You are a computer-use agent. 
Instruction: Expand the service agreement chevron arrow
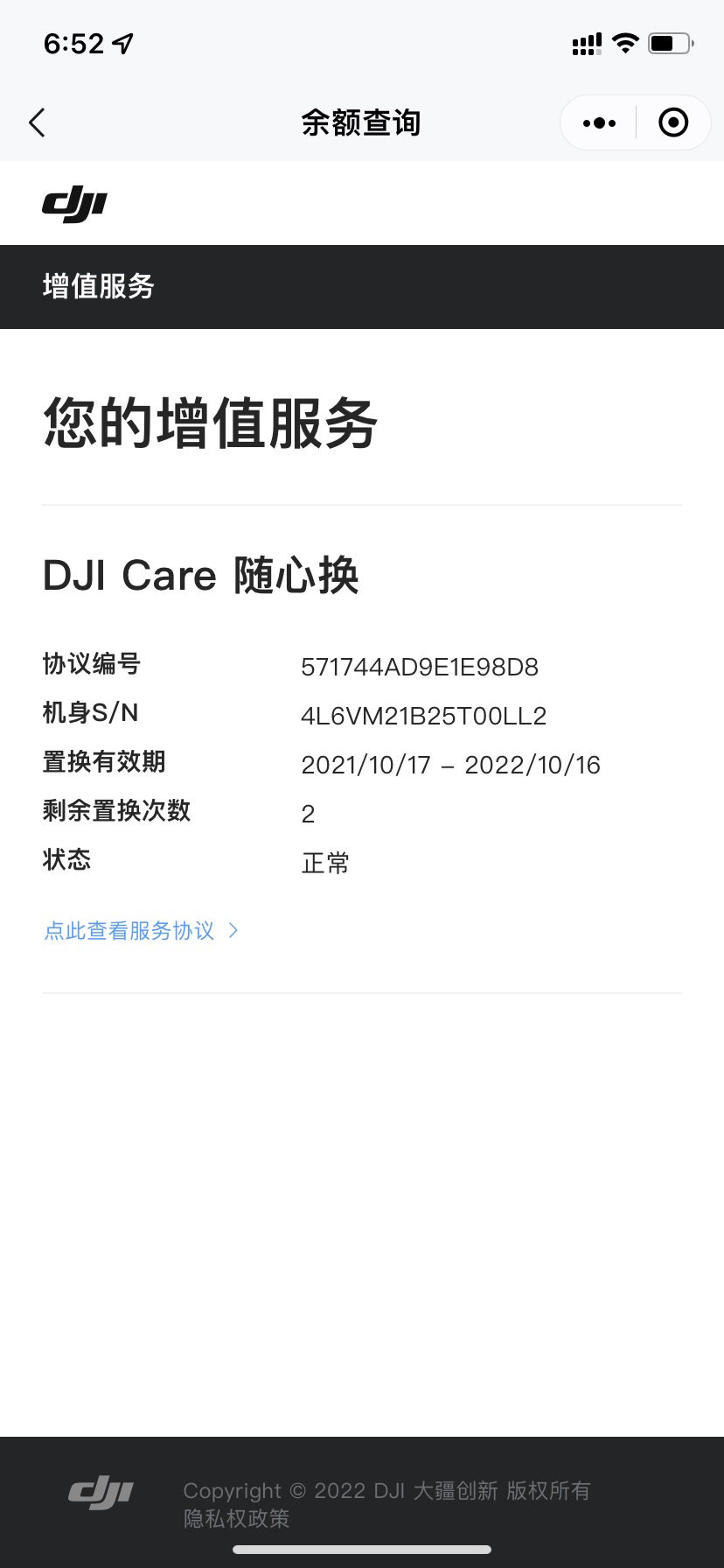[233, 931]
